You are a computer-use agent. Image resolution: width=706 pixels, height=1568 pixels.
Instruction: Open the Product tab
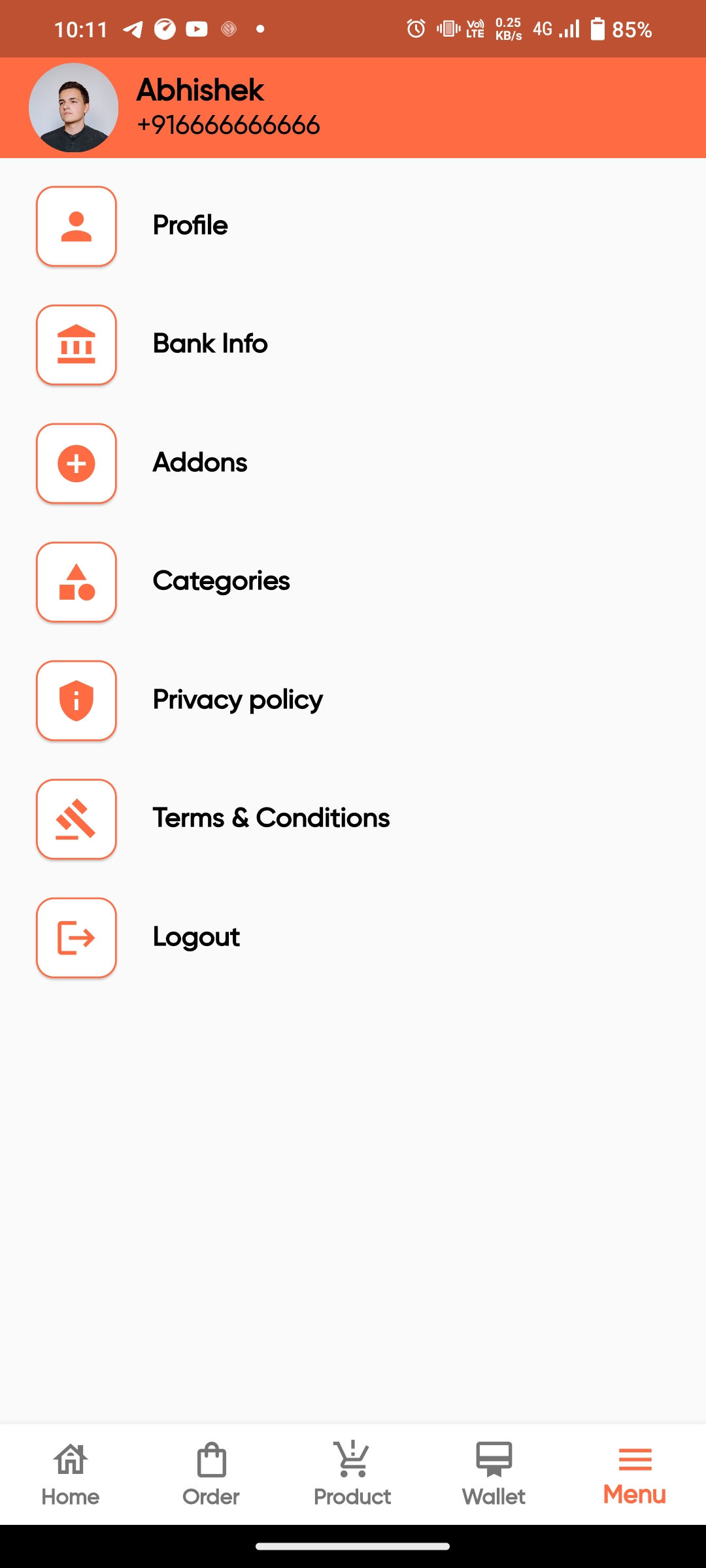pyautogui.click(x=352, y=1475)
